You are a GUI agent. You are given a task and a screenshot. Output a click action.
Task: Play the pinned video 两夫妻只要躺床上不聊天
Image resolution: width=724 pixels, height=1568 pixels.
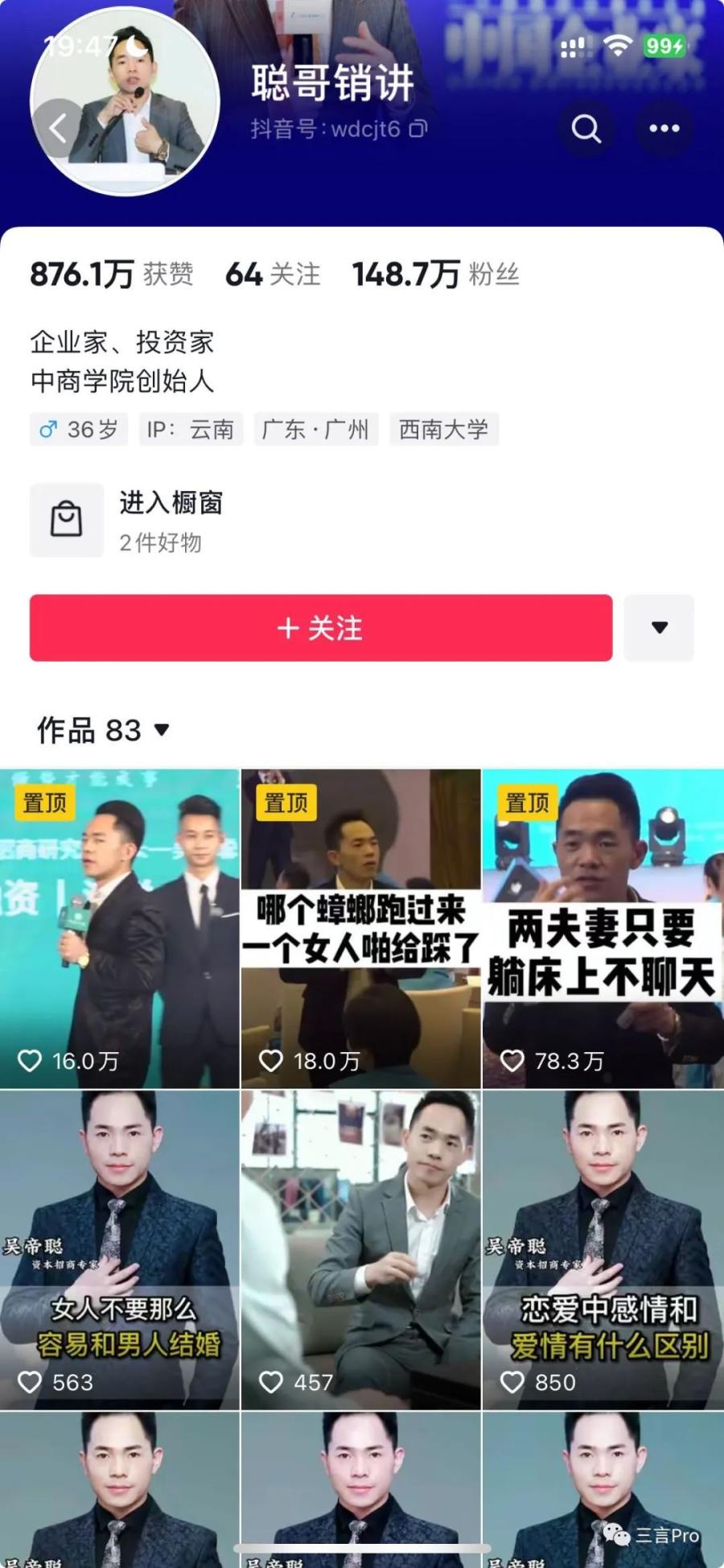(602, 928)
